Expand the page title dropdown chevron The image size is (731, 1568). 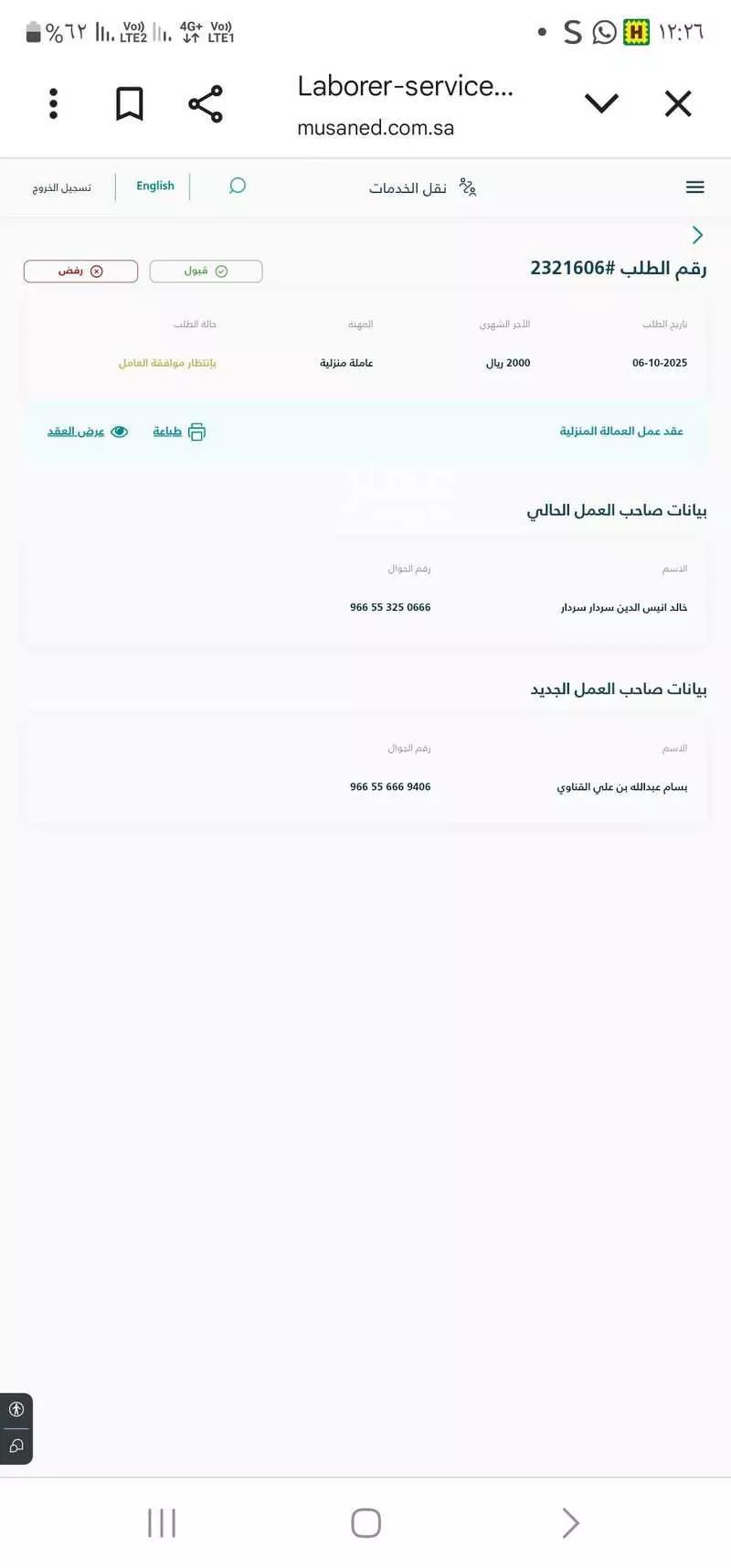tap(600, 104)
